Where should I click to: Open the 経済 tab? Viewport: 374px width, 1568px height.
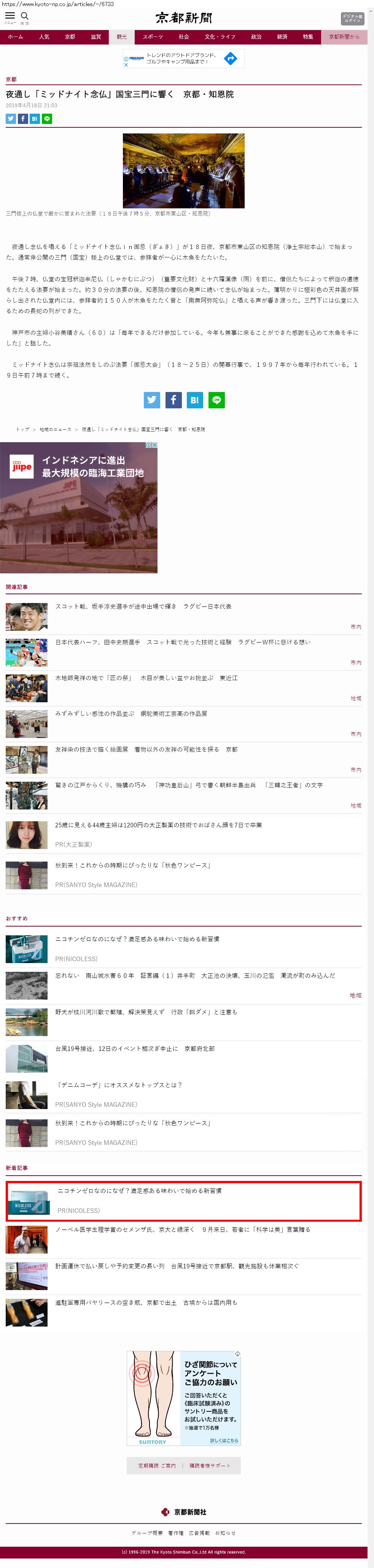coord(282,37)
